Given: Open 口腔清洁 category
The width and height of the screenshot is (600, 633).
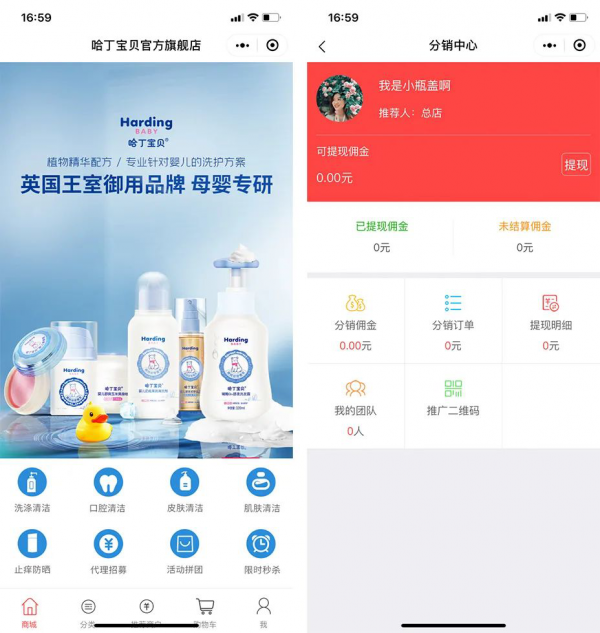Looking at the screenshot, I should 107,490.
